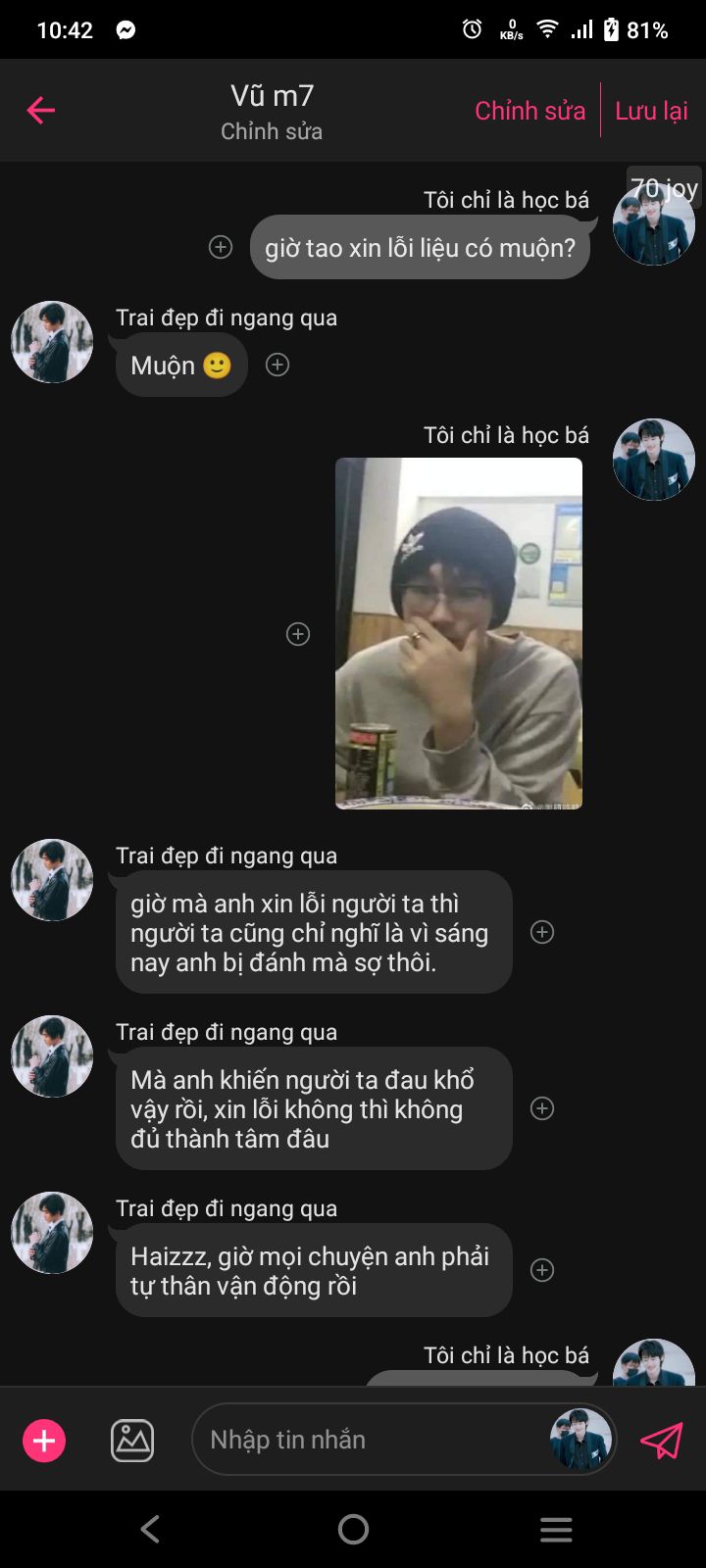Show recent apps from navigation bar
Viewport: 706px width, 1568px height.
pyautogui.click(x=556, y=1529)
